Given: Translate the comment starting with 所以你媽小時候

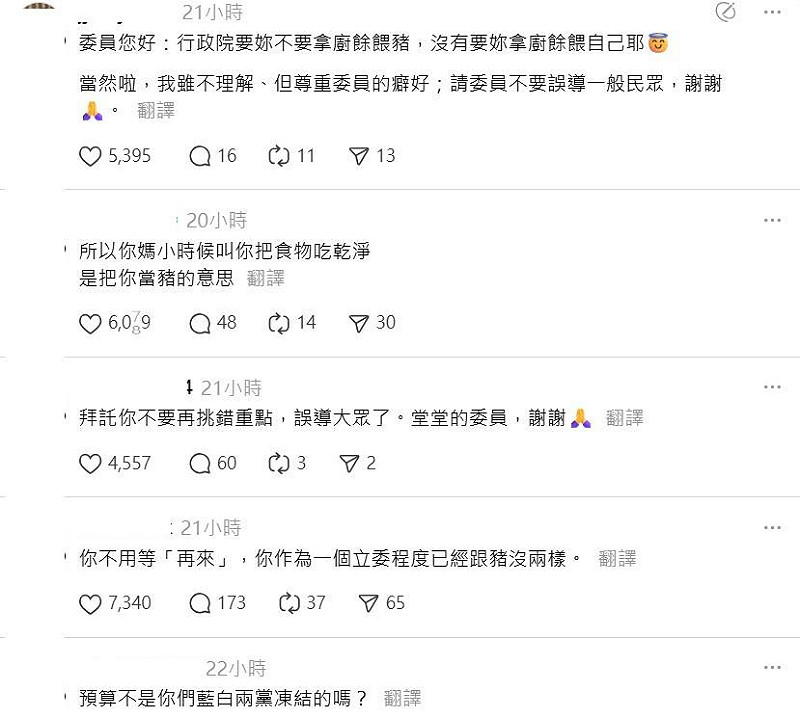Looking at the screenshot, I should click(265, 279).
